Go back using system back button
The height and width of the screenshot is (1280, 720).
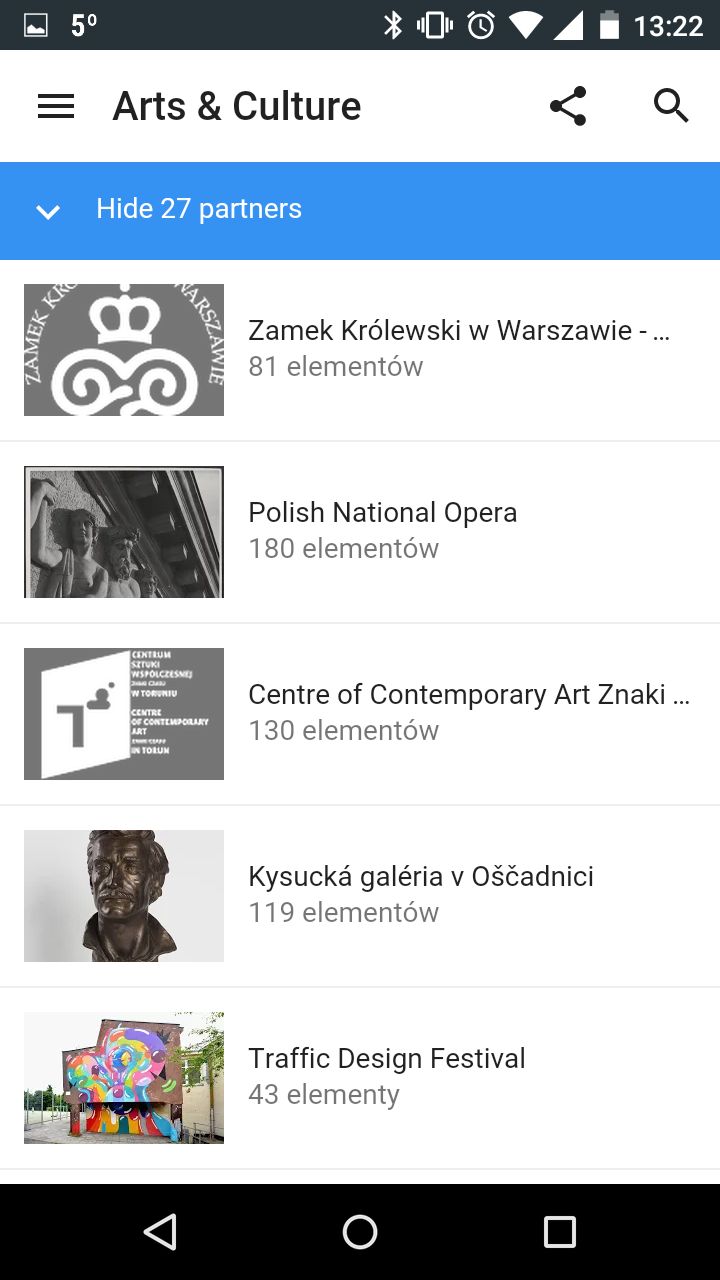pyautogui.click(x=160, y=1232)
